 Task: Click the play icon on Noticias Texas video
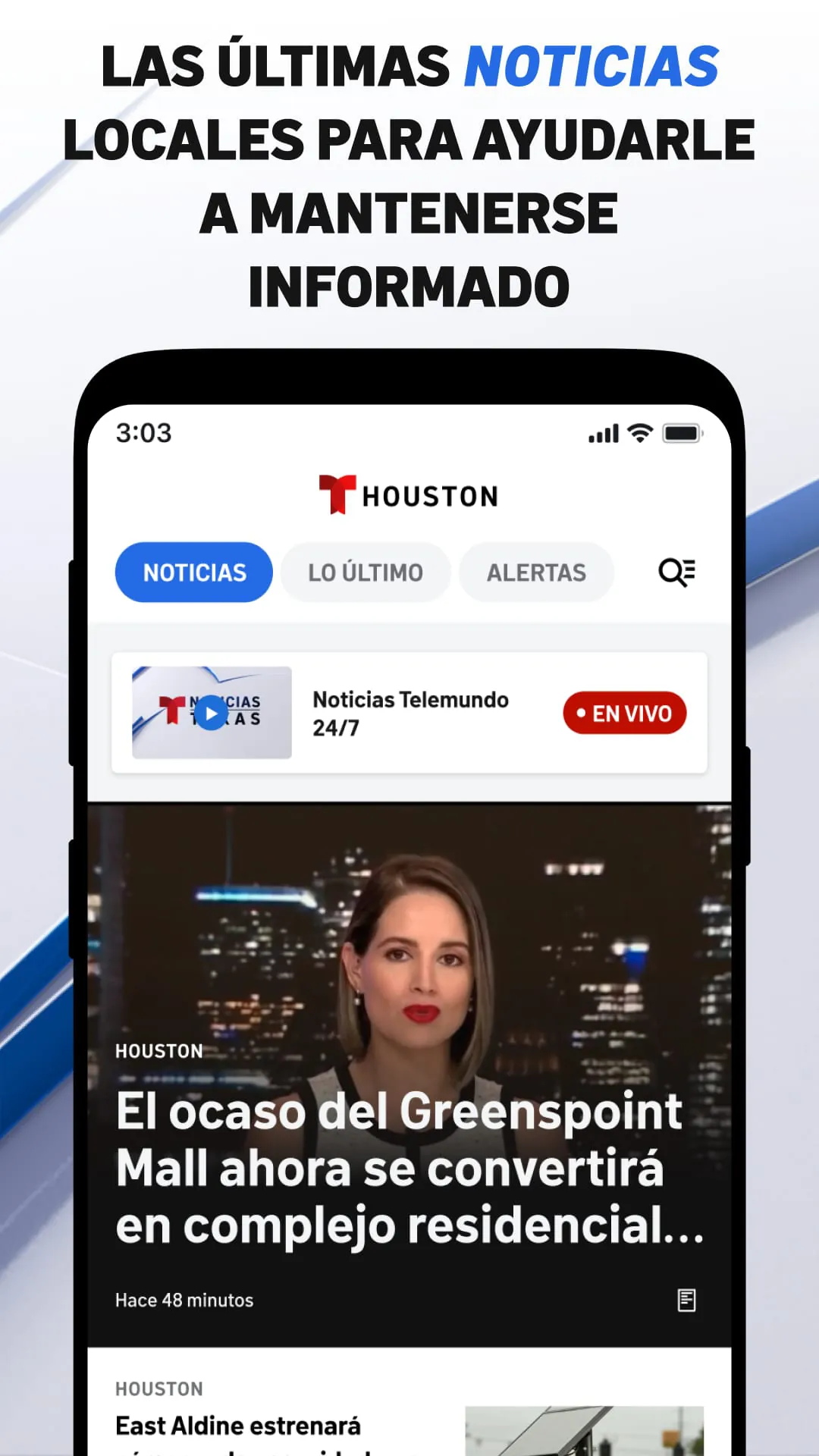(210, 713)
